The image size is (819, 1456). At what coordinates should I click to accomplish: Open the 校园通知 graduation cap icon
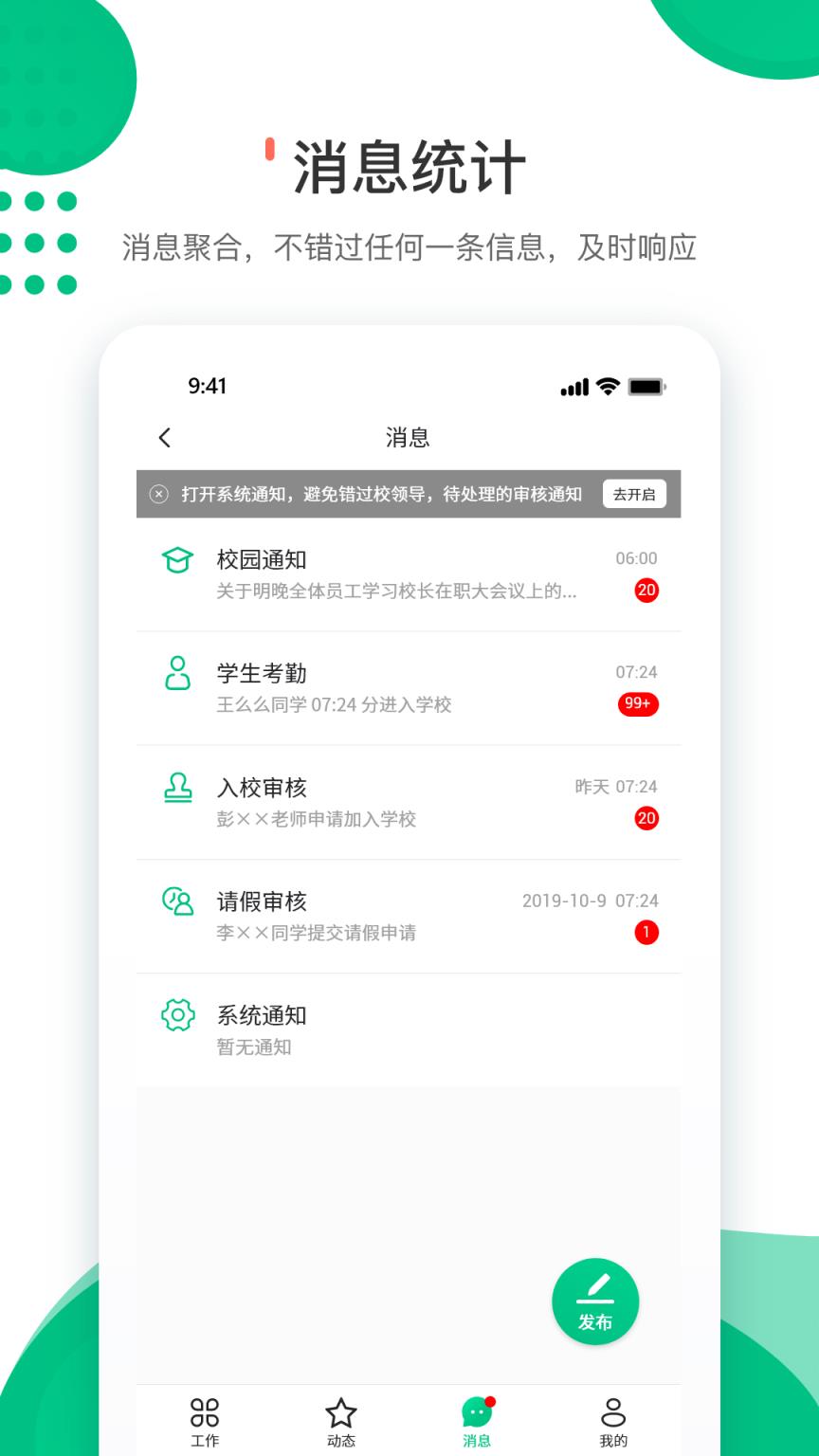[x=176, y=560]
